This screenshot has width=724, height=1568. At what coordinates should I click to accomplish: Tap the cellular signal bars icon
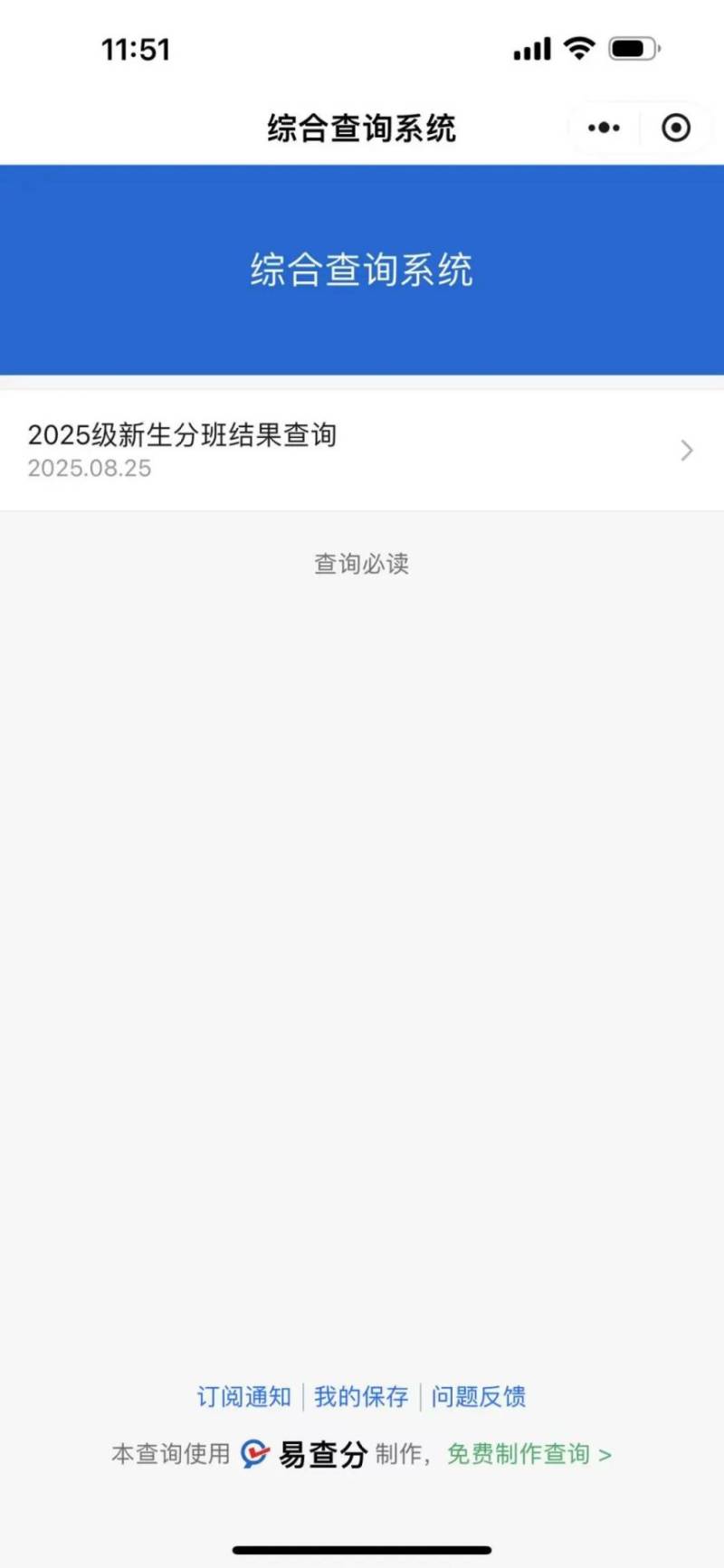tap(533, 47)
